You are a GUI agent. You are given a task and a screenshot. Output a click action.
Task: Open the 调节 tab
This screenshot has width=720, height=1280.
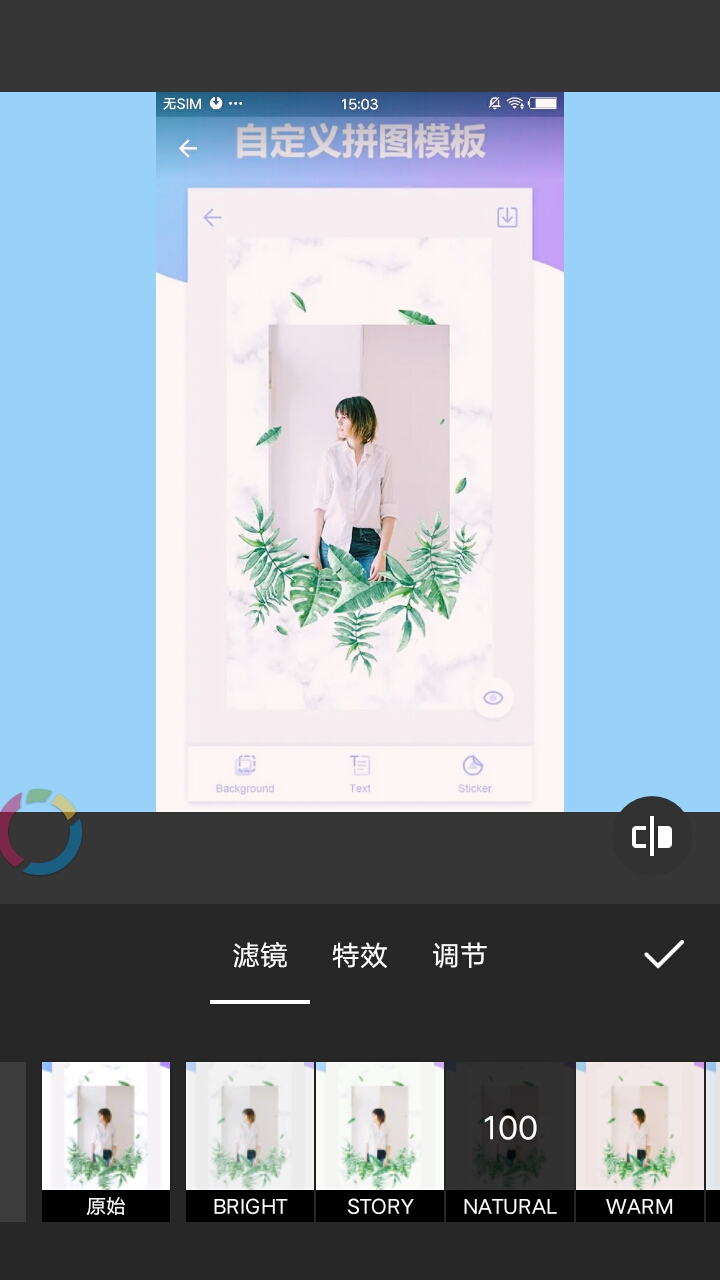(459, 956)
